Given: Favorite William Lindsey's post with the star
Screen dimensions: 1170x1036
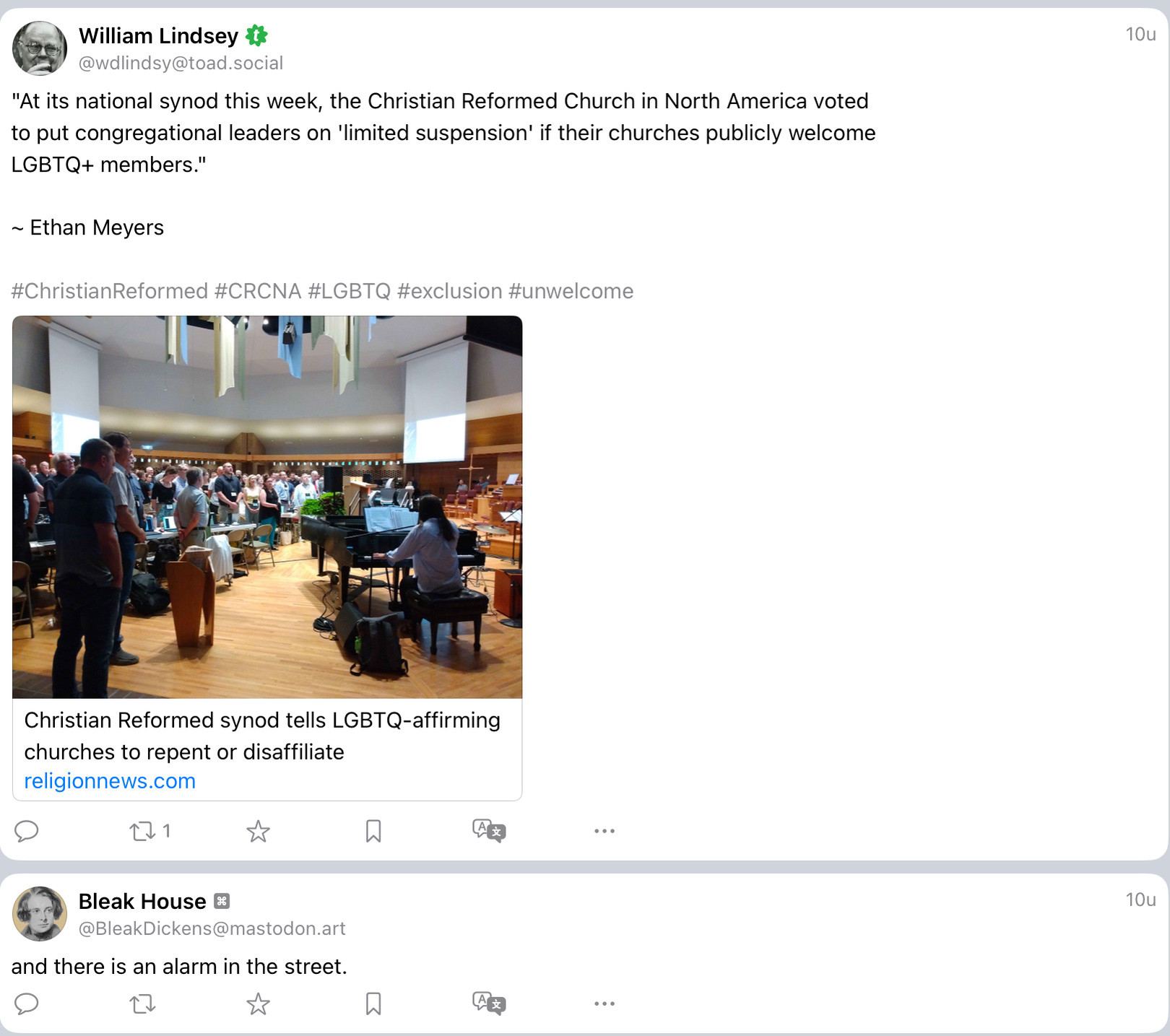Looking at the screenshot, I should point(258,831).
